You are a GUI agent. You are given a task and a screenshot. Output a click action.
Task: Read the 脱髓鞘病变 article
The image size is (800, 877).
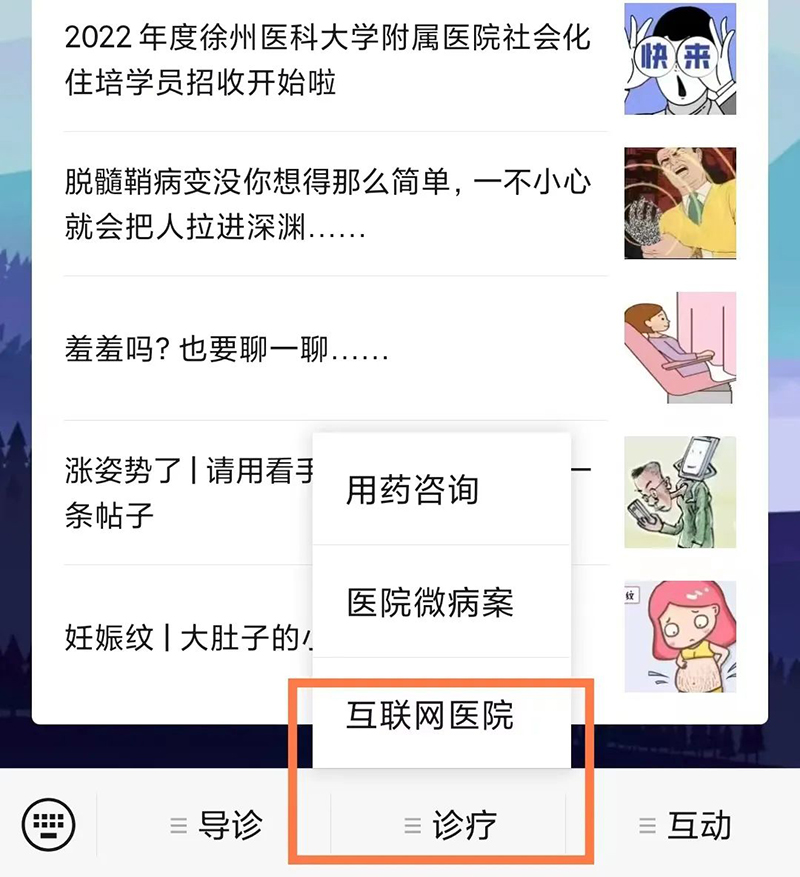[328, 205]
